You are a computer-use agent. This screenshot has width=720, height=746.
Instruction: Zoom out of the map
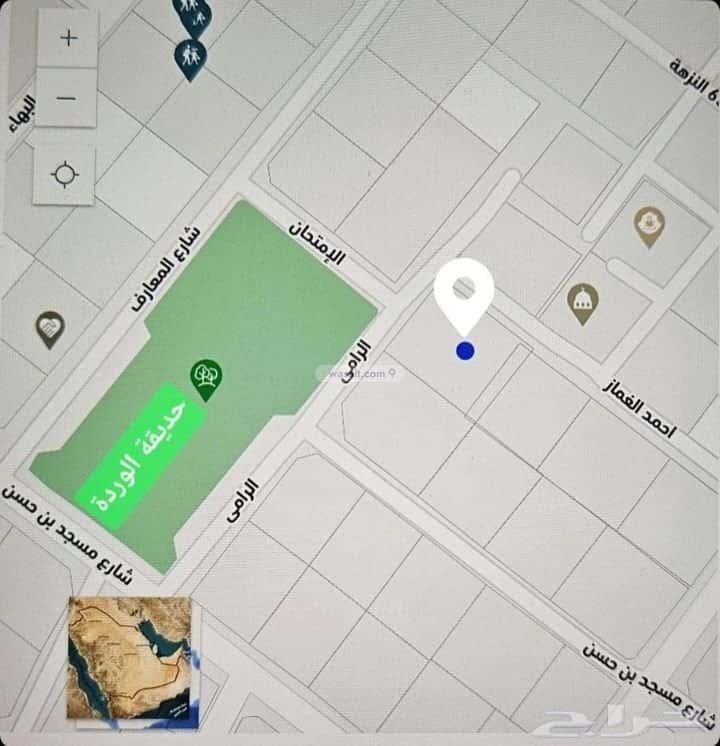68,98
